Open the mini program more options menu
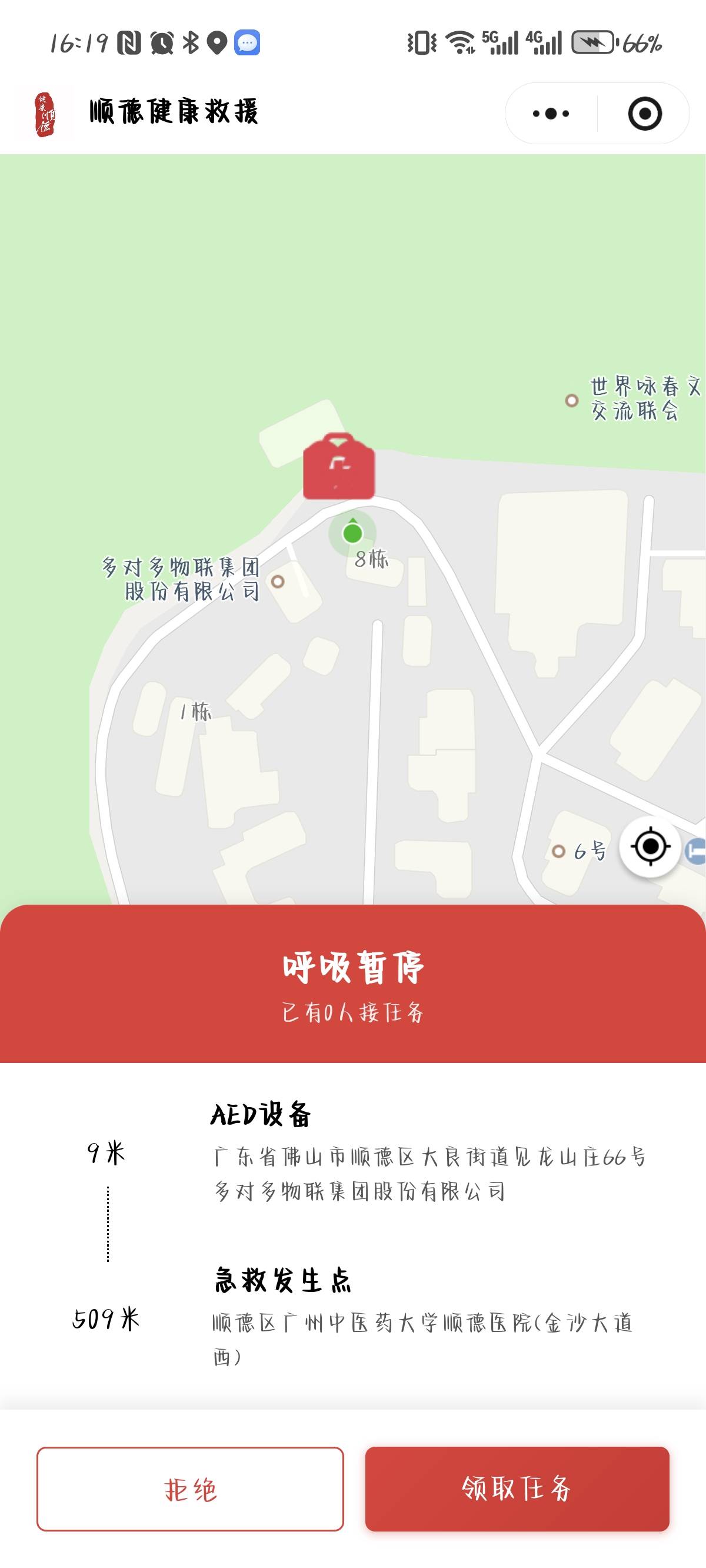 tap(551, 114)
